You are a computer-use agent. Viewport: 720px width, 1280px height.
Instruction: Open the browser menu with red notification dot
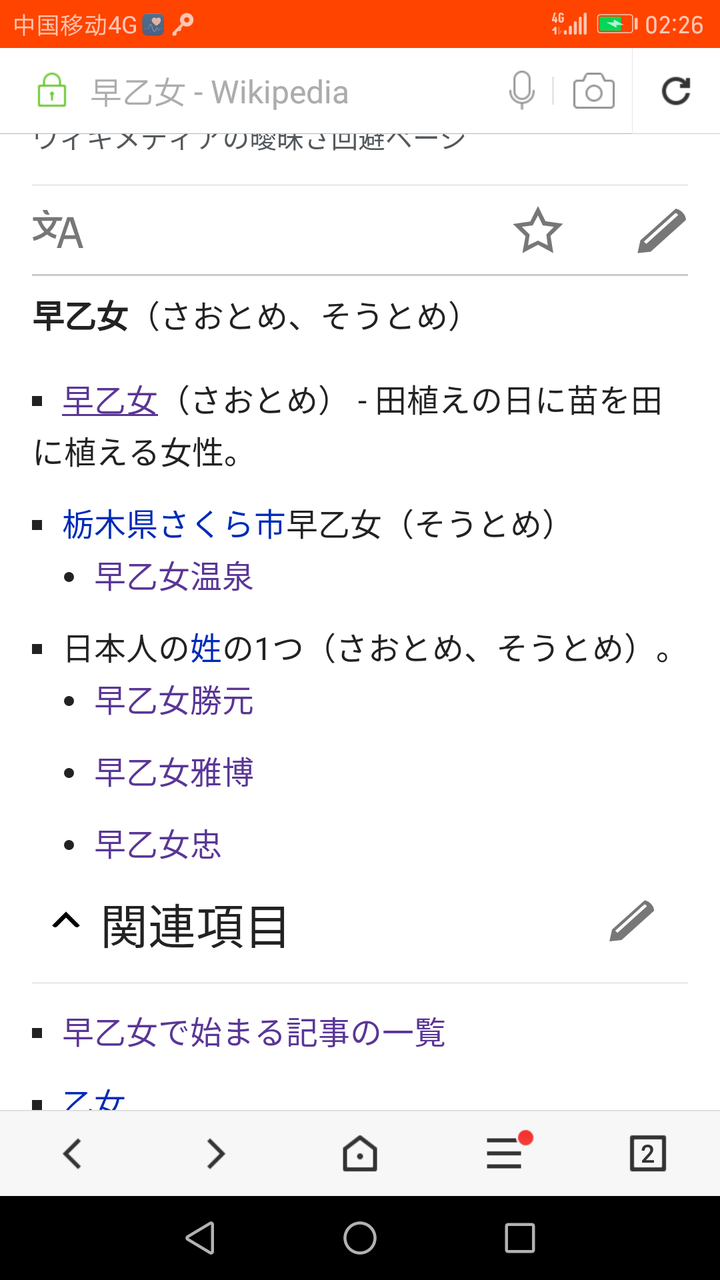pos(504,1152)
